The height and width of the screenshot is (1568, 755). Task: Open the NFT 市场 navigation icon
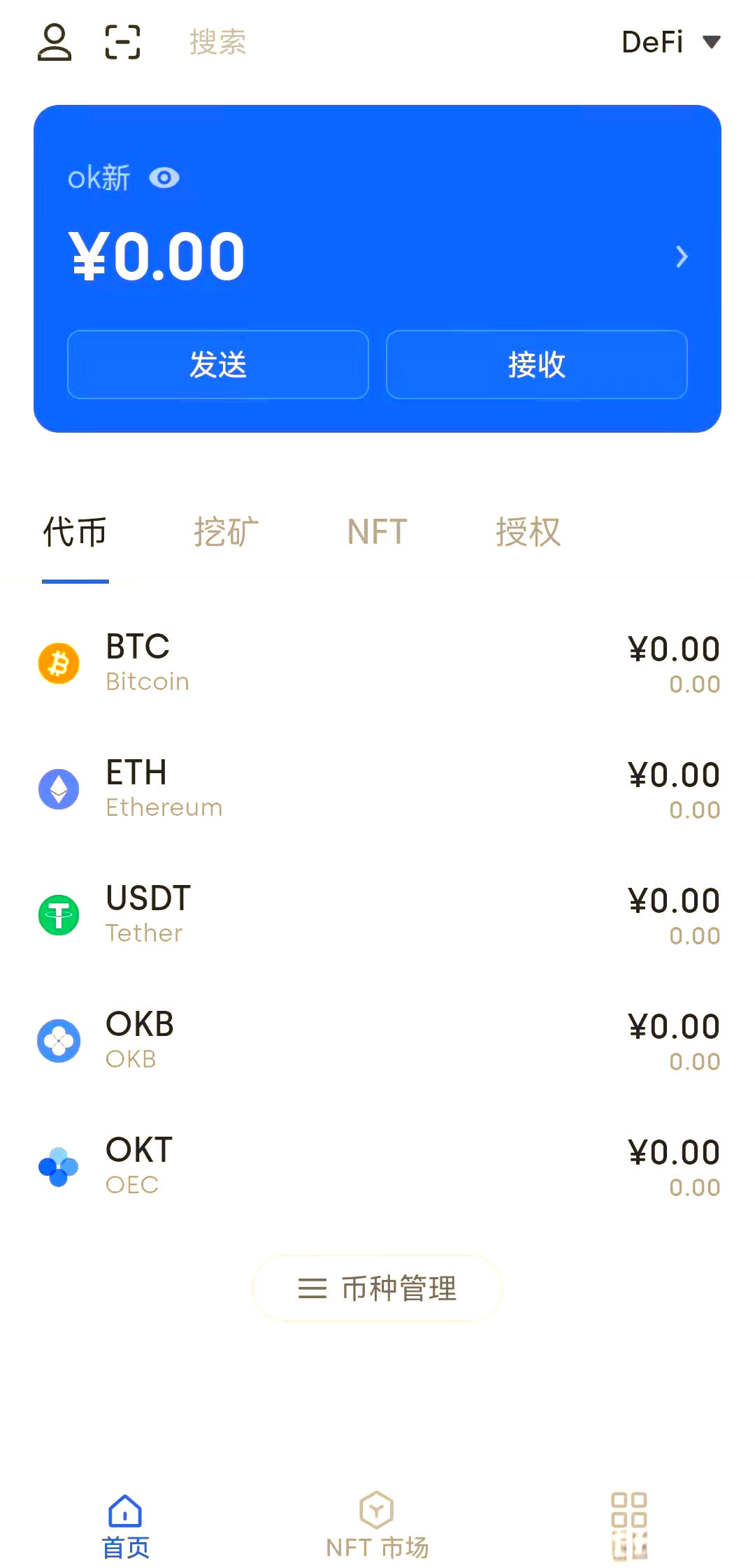tap(376, 1510)
